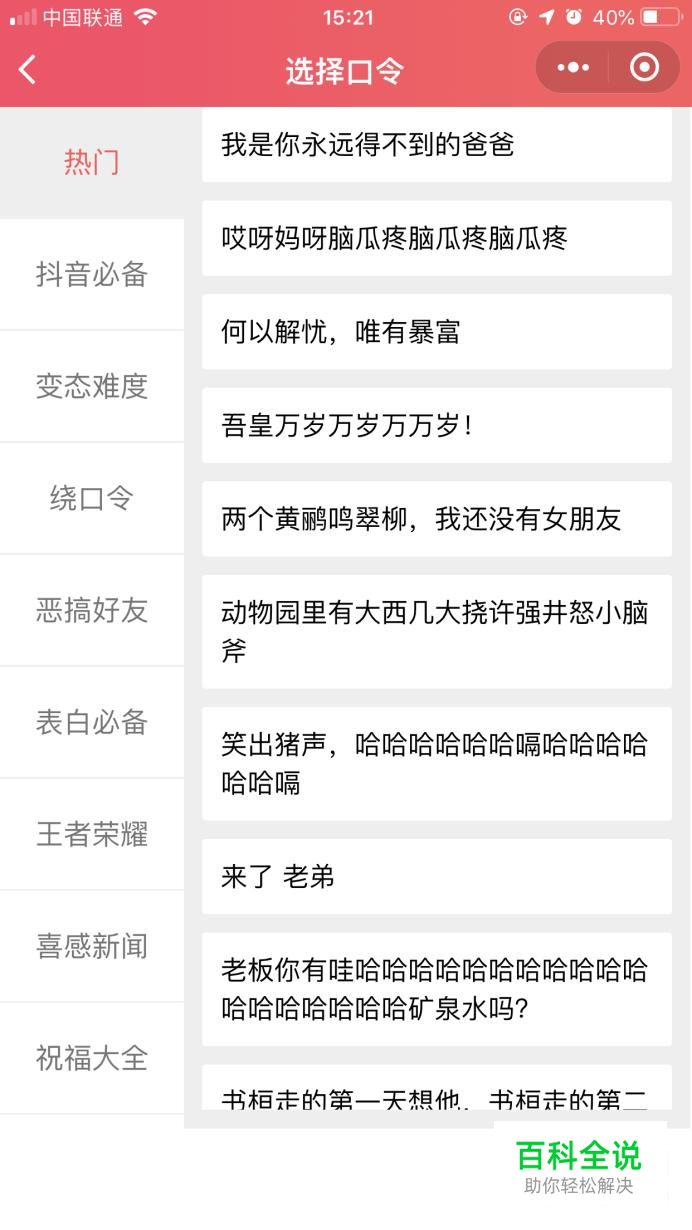Screen dimensions: 692x1230
Task: Choose the phrase 我是你永远得不到的爸爸
Action: click(436, 145)
